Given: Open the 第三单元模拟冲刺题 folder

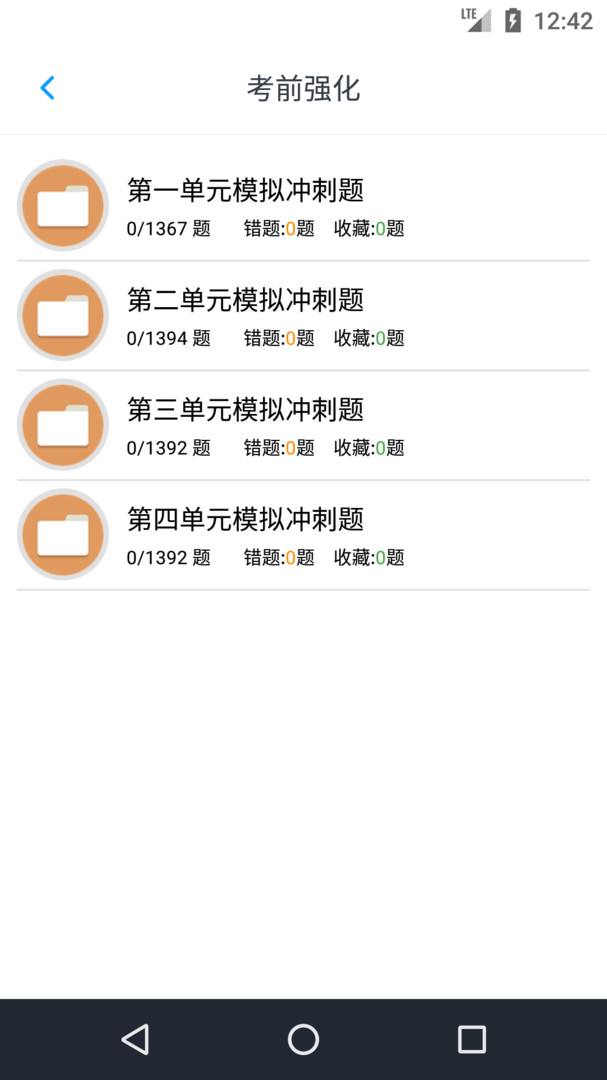Looking at the screenshot, I should pyautogui.click(x=245, y=410).
